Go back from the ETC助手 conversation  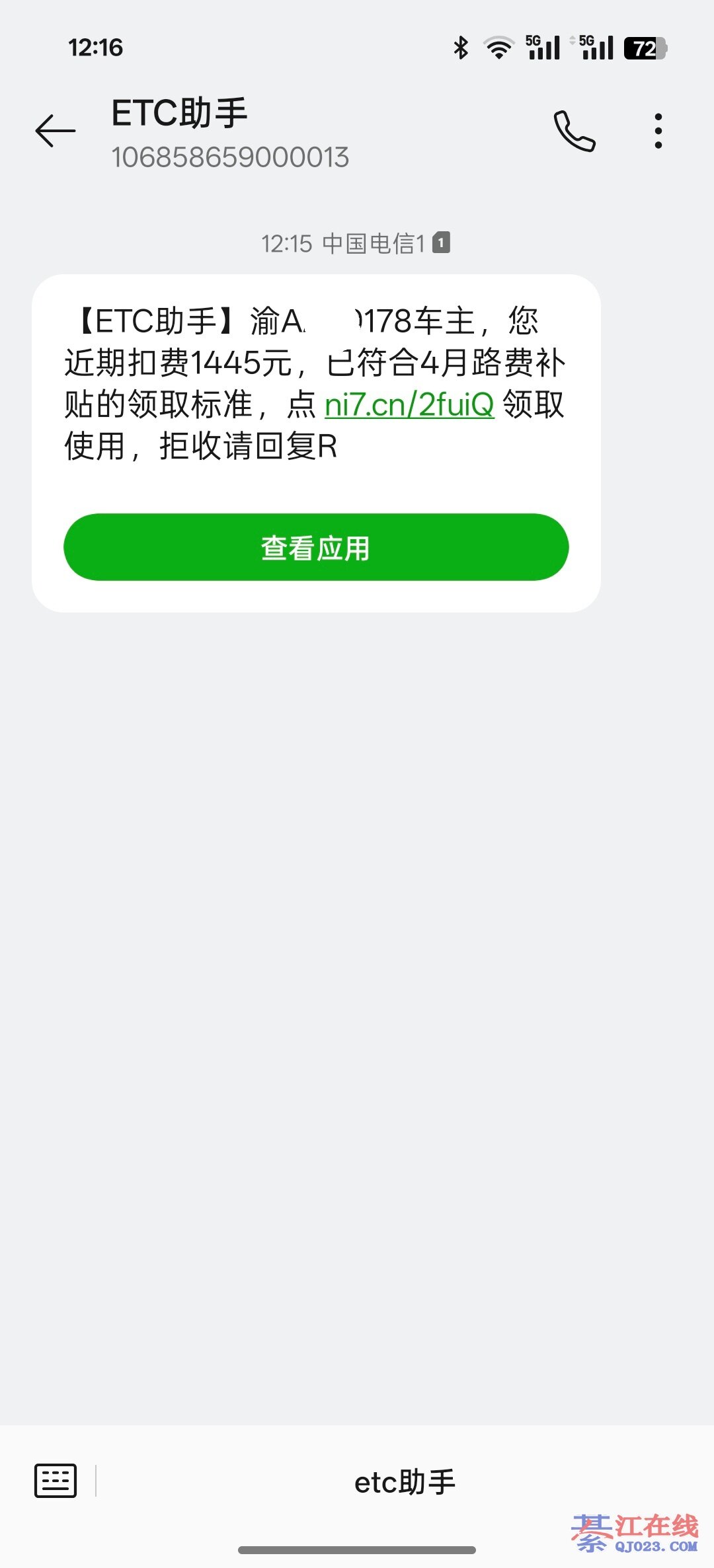click(x=56, y=130)
